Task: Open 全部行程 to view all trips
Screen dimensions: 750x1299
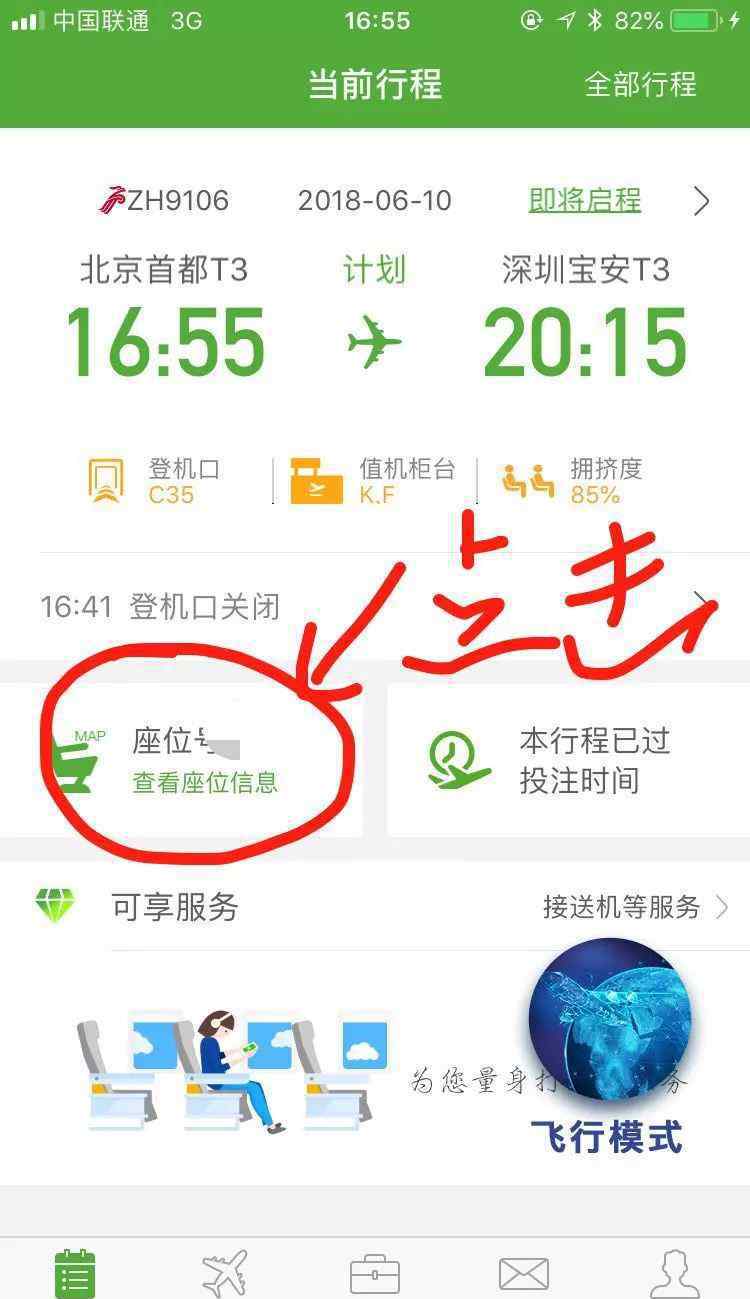Action: click(640, 84)
